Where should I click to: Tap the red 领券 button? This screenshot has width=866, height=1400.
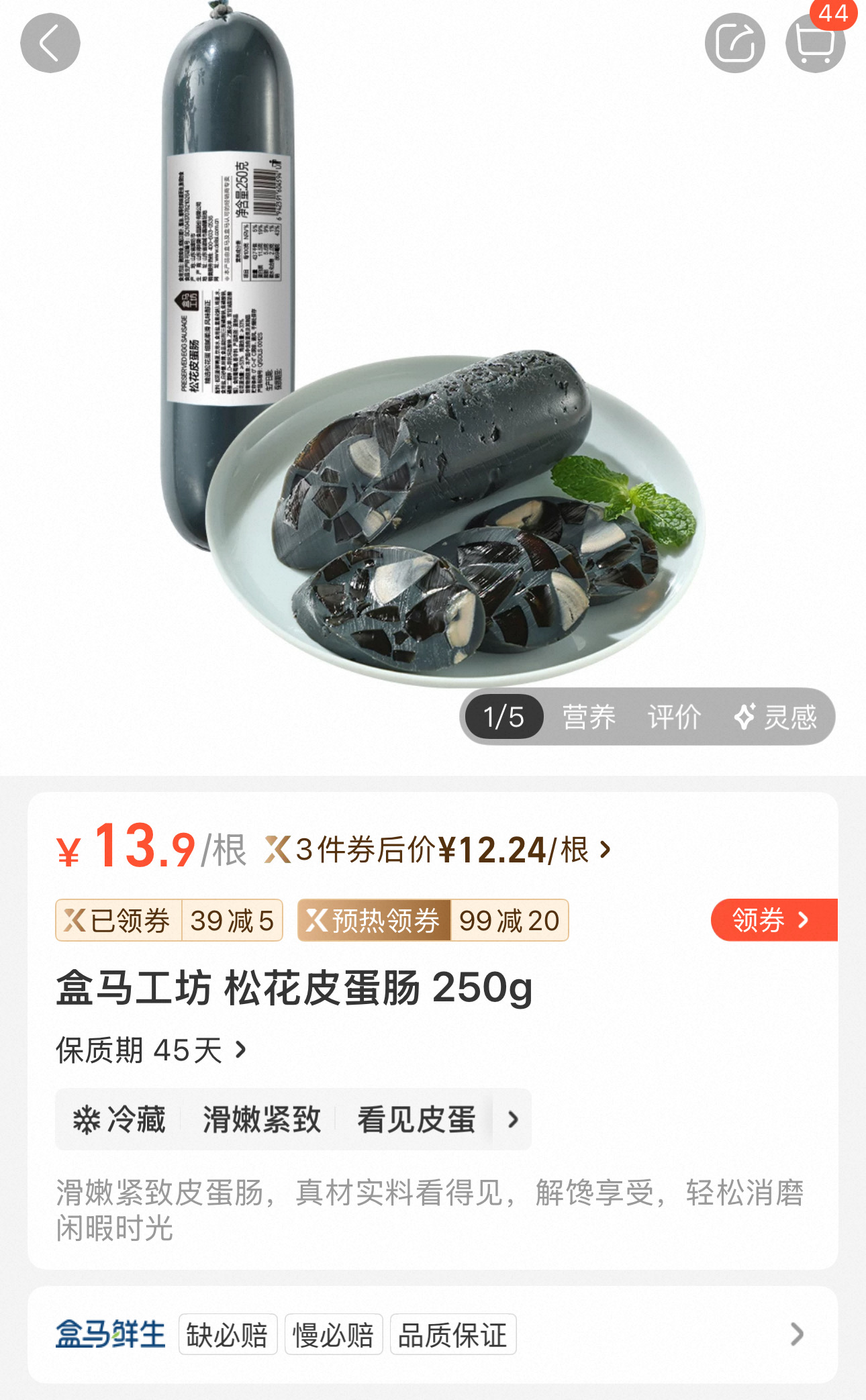774,919
